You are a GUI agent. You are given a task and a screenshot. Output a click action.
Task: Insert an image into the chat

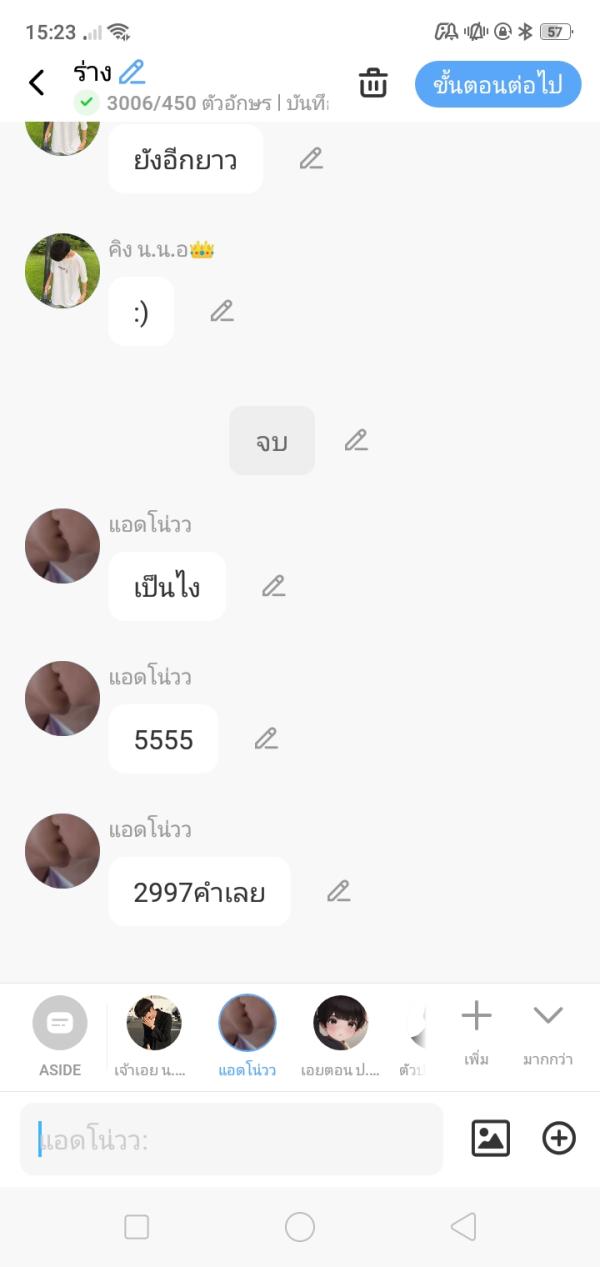click(490, 1138)
